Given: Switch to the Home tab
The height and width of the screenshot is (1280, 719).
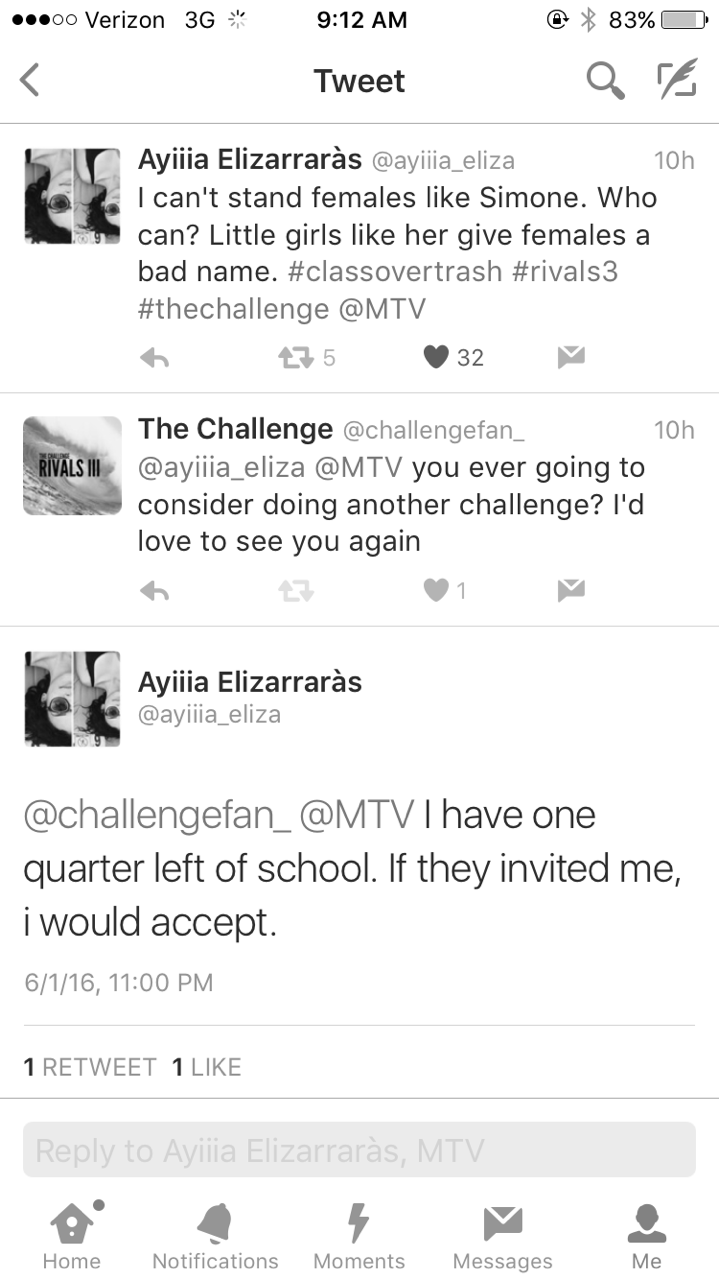Looking at the screenshot, I should [72, 1236].
